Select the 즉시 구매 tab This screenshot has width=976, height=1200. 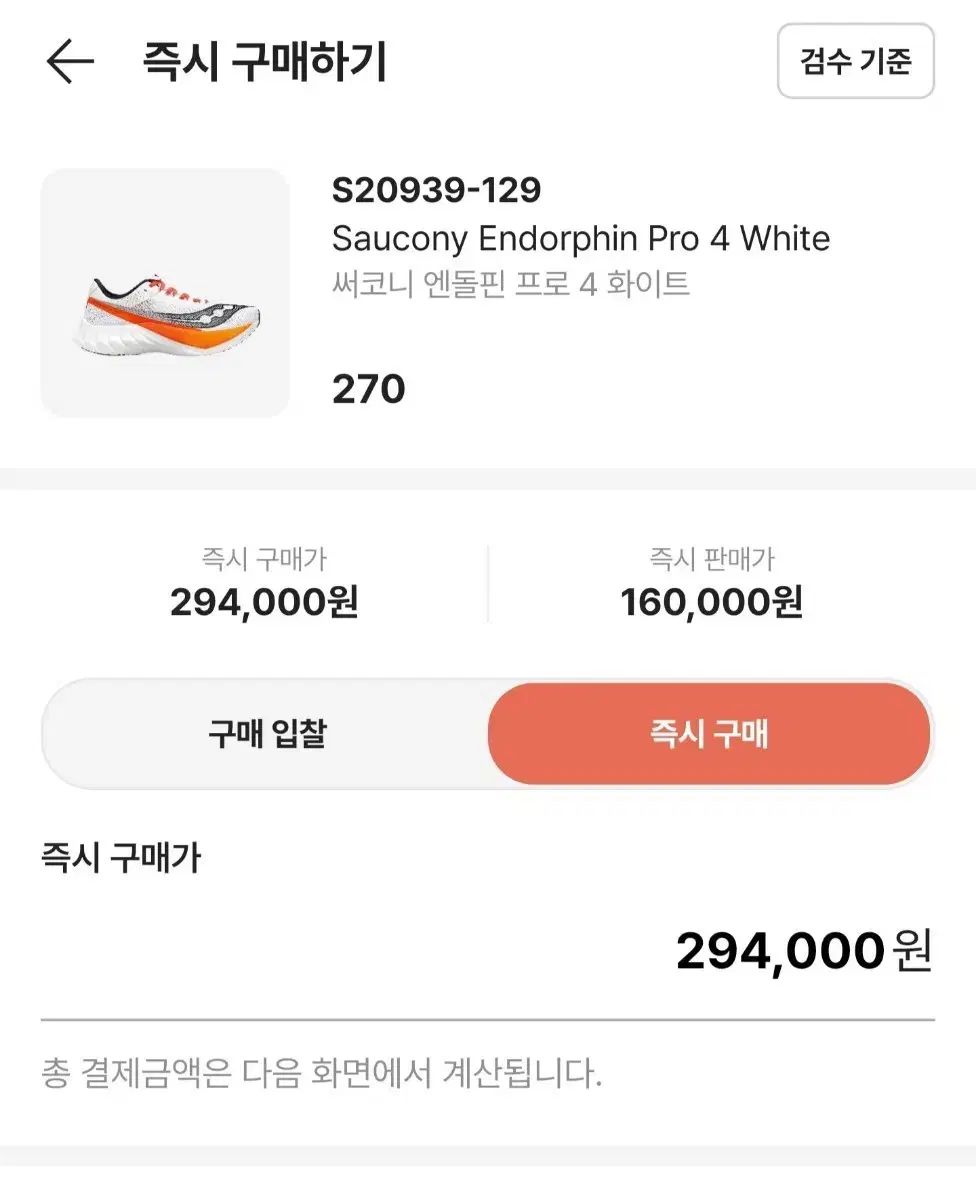click(x=709, y=735)
